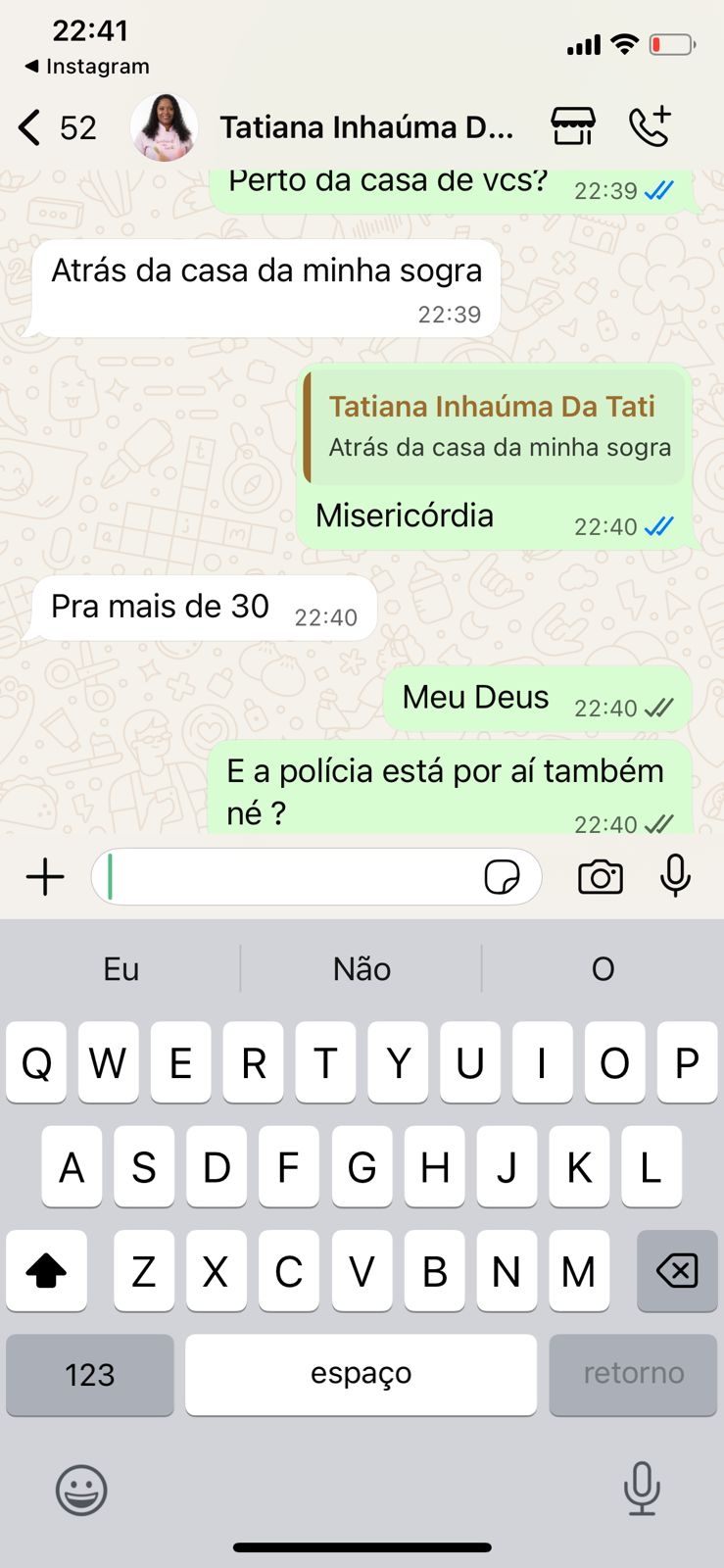724x1568 pixels.
Task: Return to Instagram via the status bar link
Action: pos(88,67)
